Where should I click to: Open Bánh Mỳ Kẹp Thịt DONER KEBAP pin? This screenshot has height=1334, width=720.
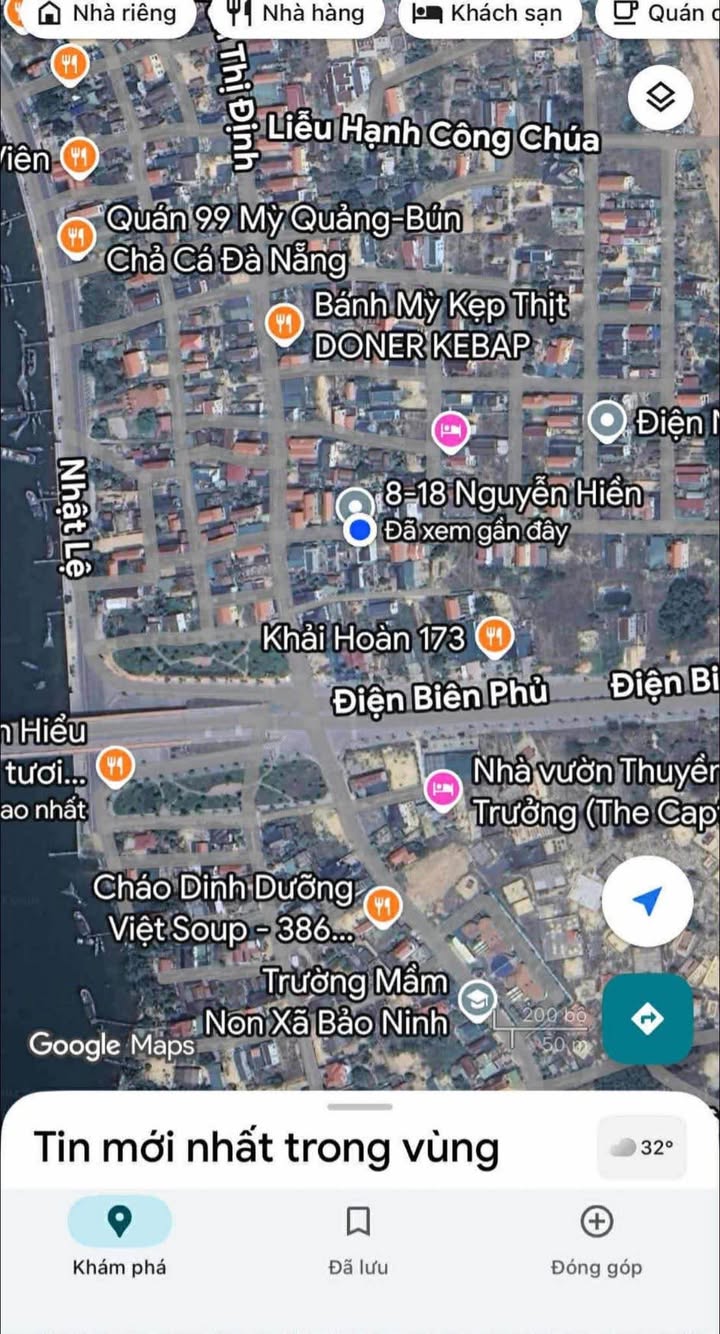[284, 323]
